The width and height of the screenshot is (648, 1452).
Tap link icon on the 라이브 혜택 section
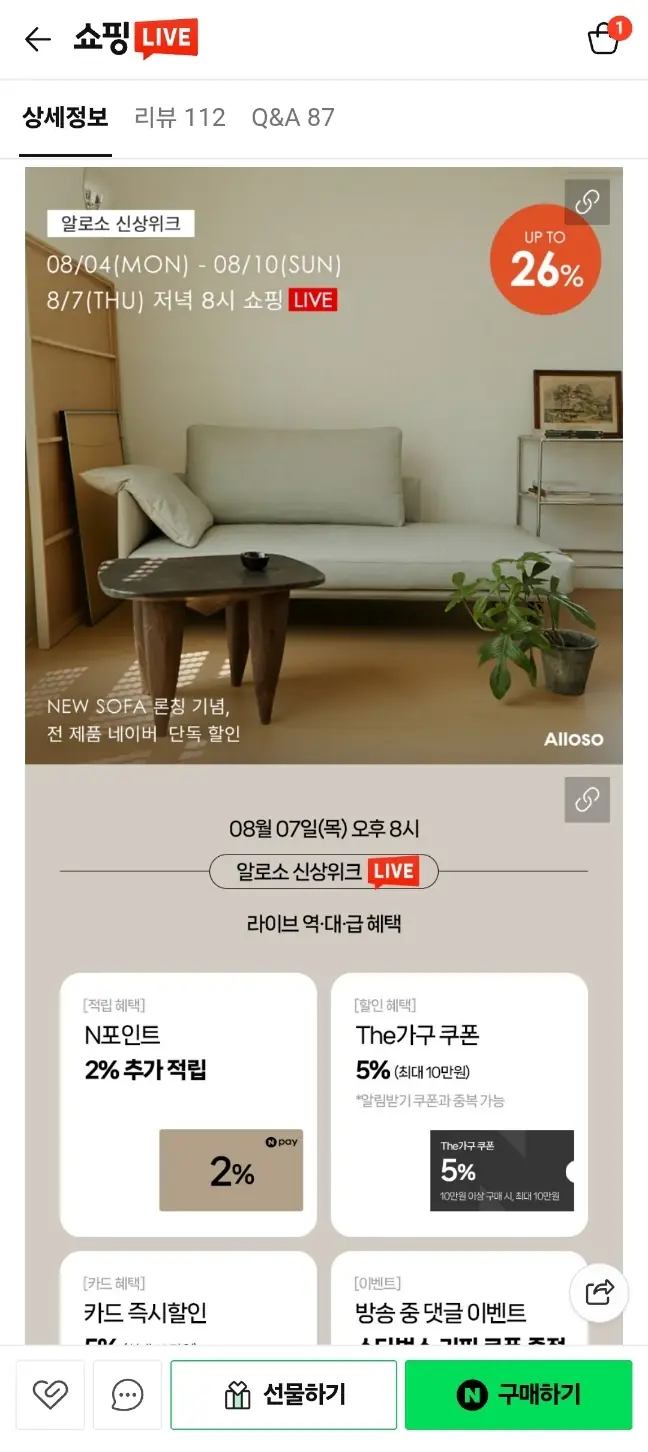[x=587, y=800]
